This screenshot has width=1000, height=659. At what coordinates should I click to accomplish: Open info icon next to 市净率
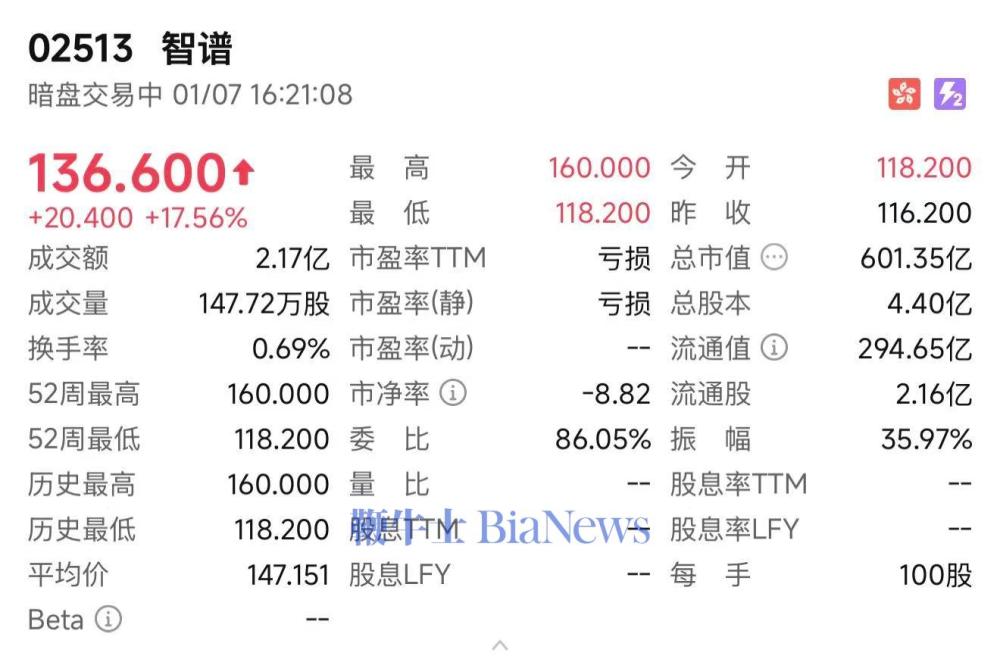(x=453, y=393)
